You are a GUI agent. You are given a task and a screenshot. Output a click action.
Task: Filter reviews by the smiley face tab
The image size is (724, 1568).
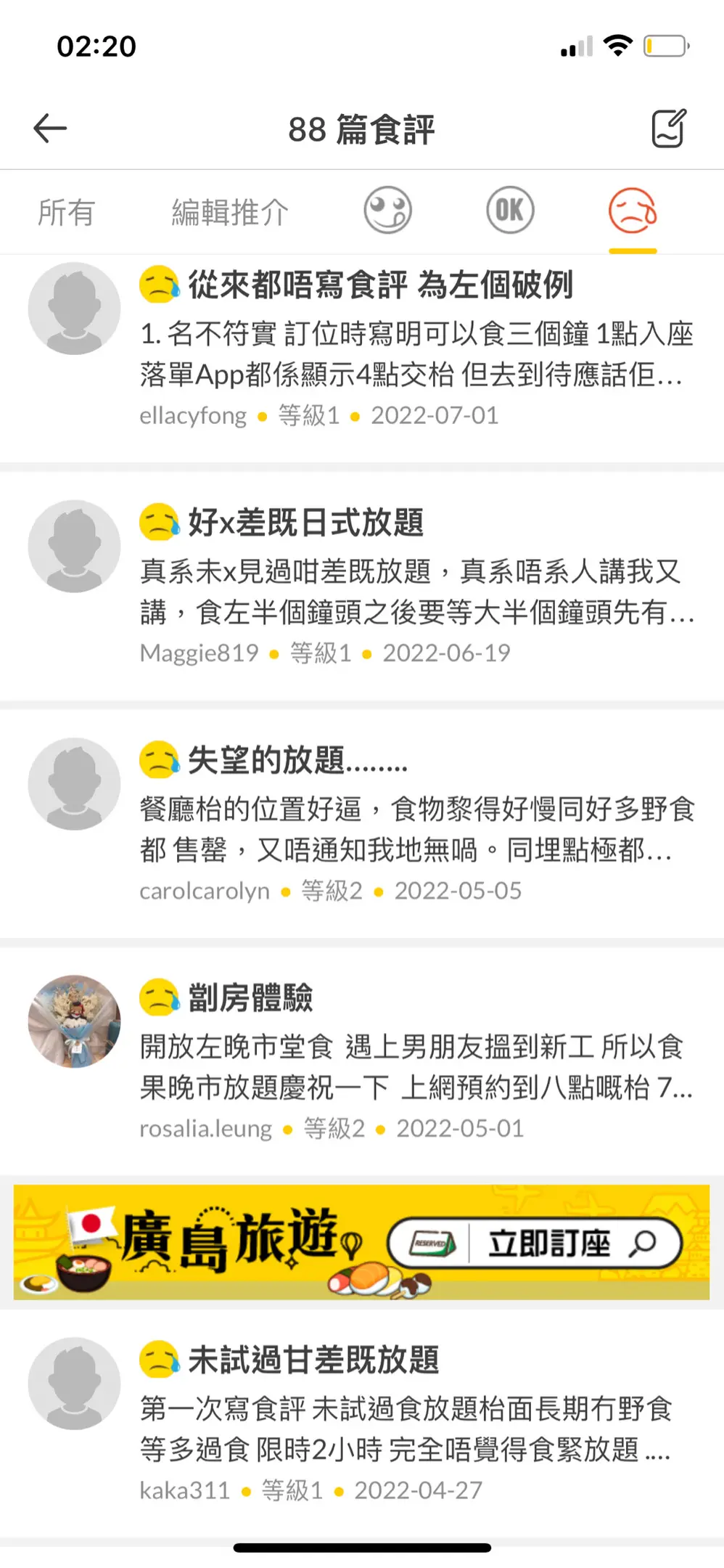coord(387,211)
